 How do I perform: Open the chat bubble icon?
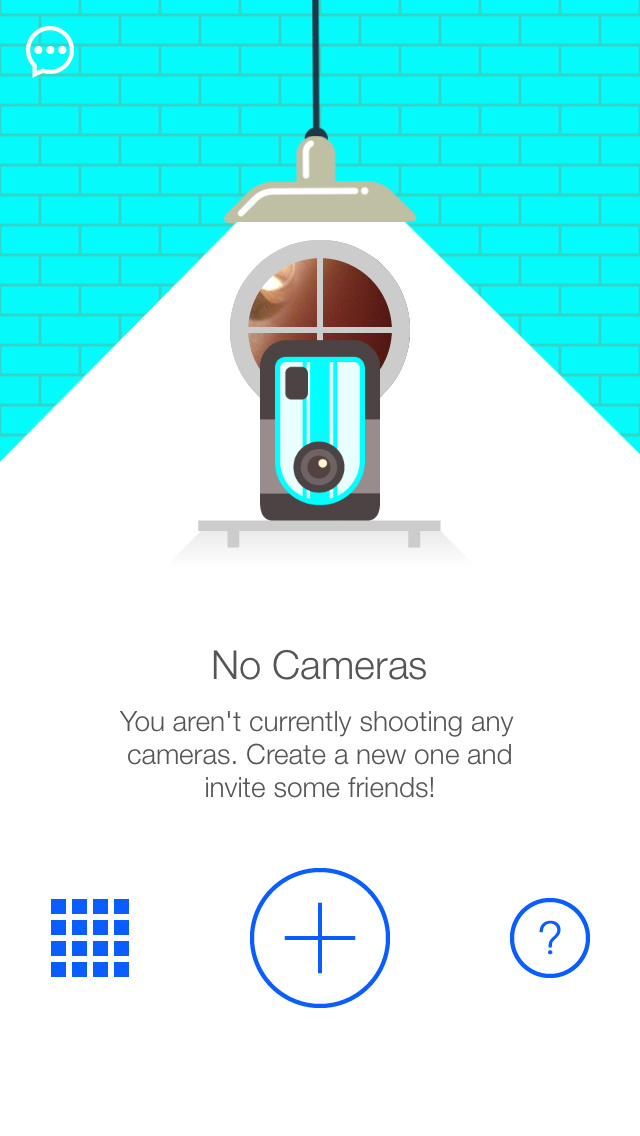point(50,51)
